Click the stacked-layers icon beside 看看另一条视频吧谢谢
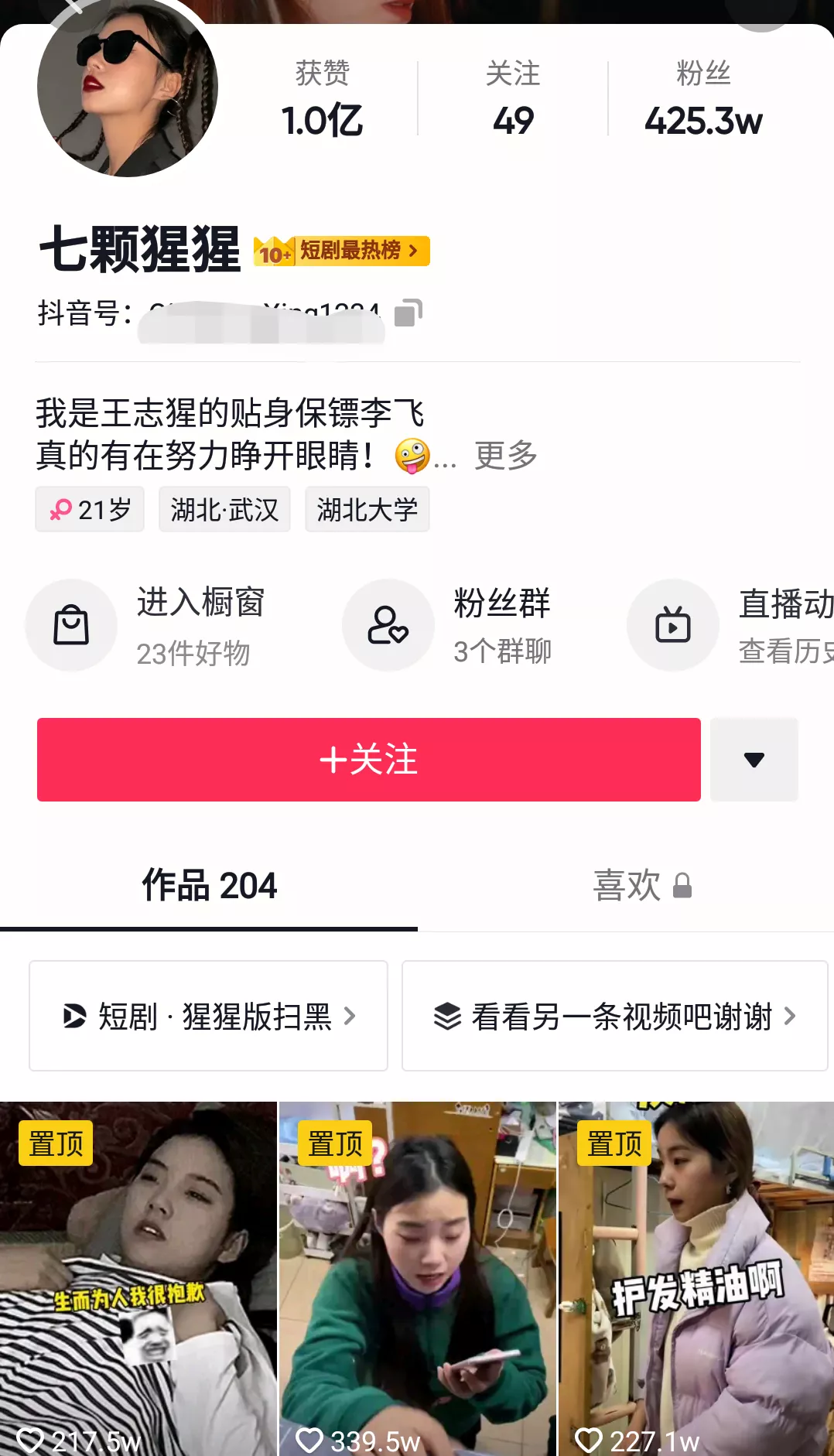 point(449,1017)
